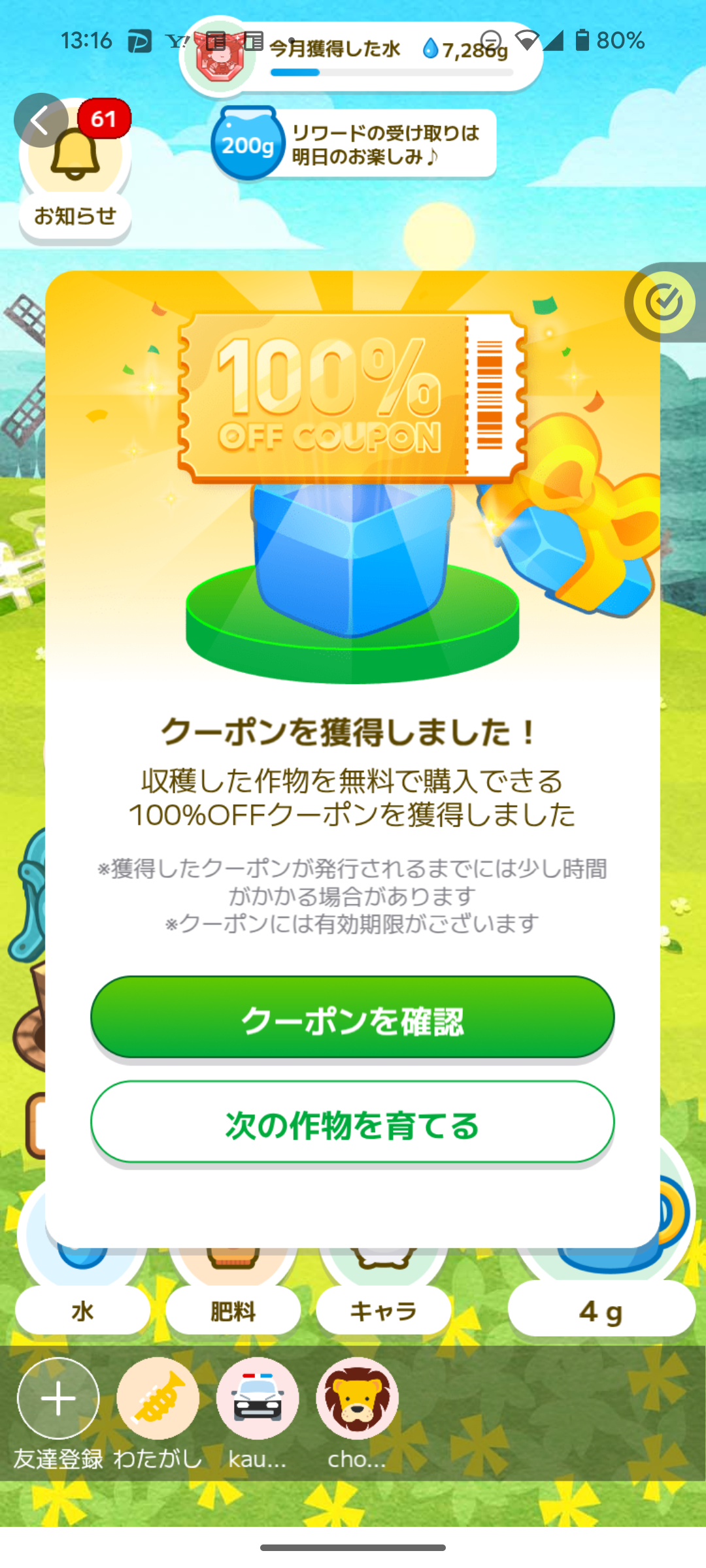Open friend kau... police car avatar
Image resolution: width=706 pixels, height=1568 pixels.
click(258, 1399)
